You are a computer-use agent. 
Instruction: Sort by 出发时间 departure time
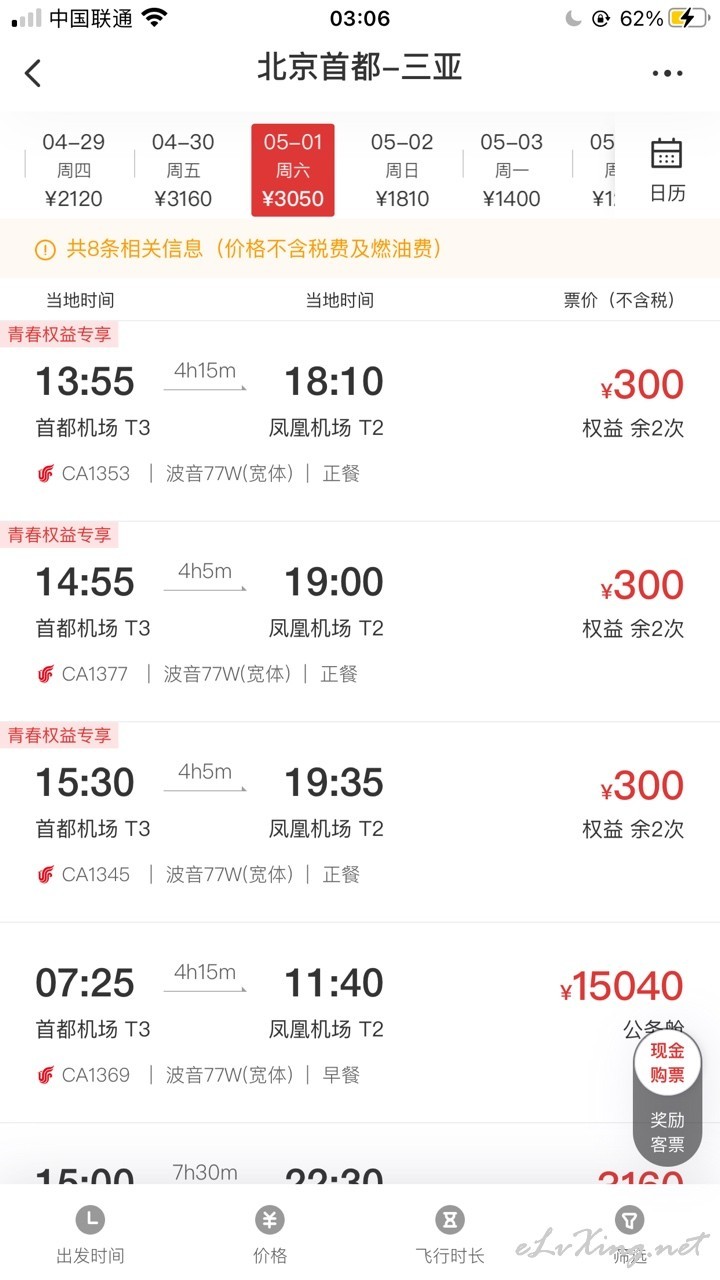pos(90,1234)
